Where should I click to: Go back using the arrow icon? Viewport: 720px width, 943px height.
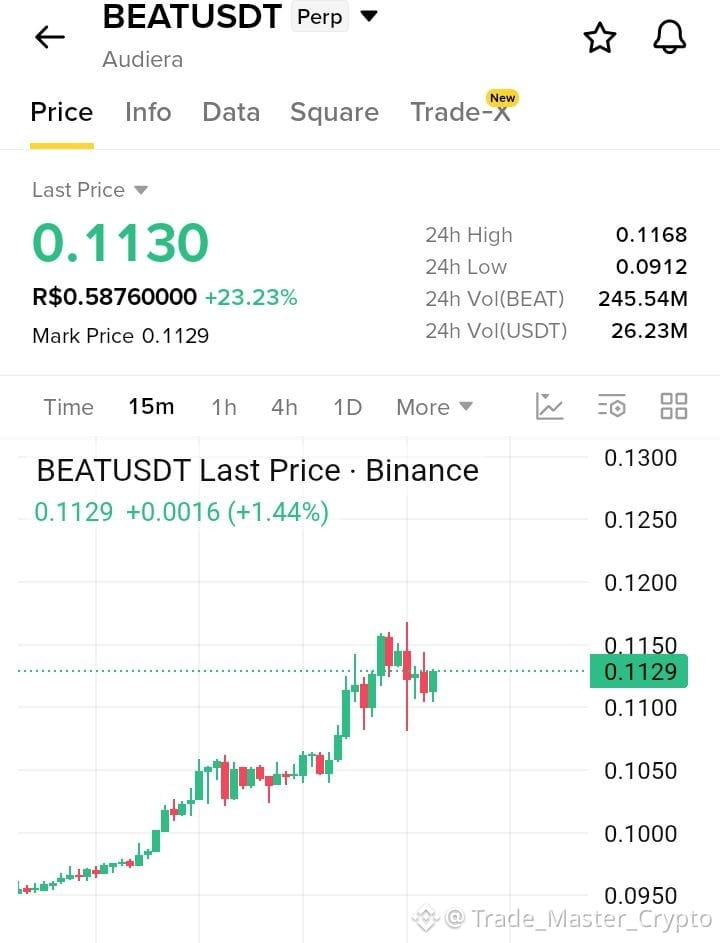pyautogui.click(x=50, y=37)
